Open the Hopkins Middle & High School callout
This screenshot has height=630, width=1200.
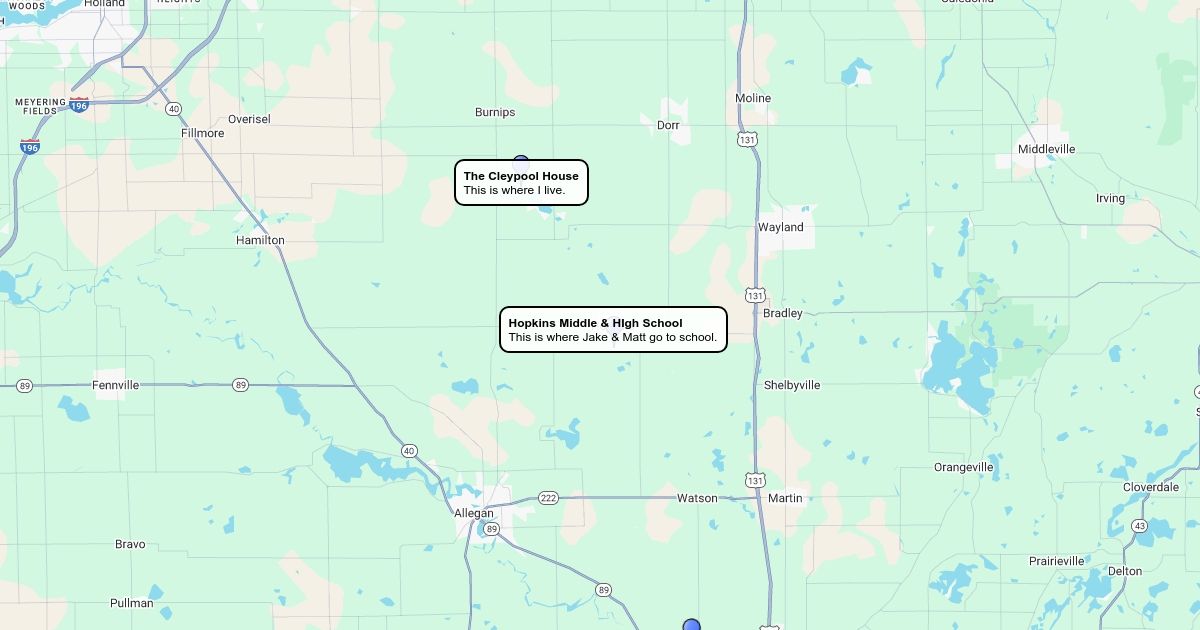612,330
